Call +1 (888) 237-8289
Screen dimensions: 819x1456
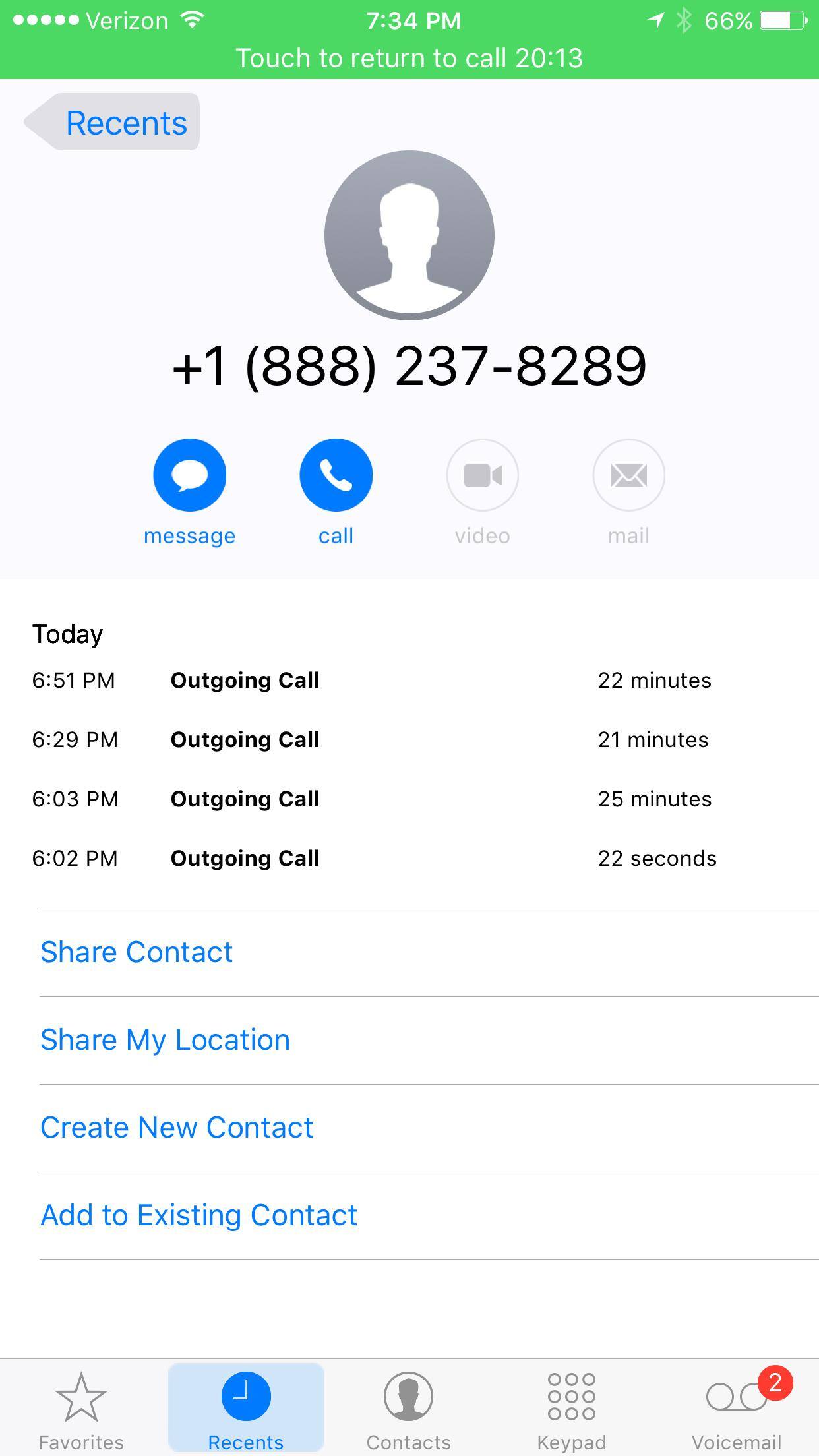click(336, 476)
